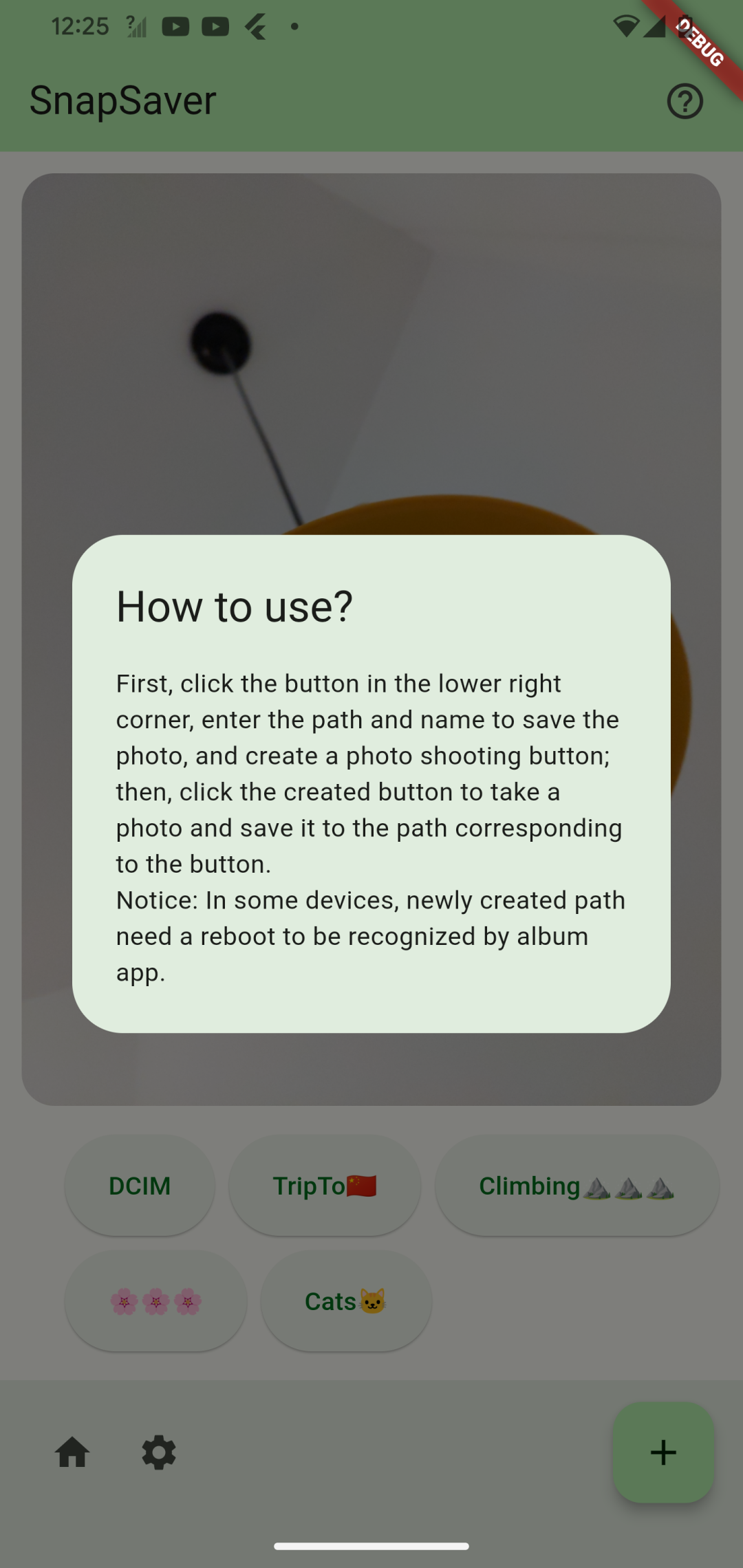Go to the home tab
This screenshot has height=1568, width=743.
tap(72, 1452)
